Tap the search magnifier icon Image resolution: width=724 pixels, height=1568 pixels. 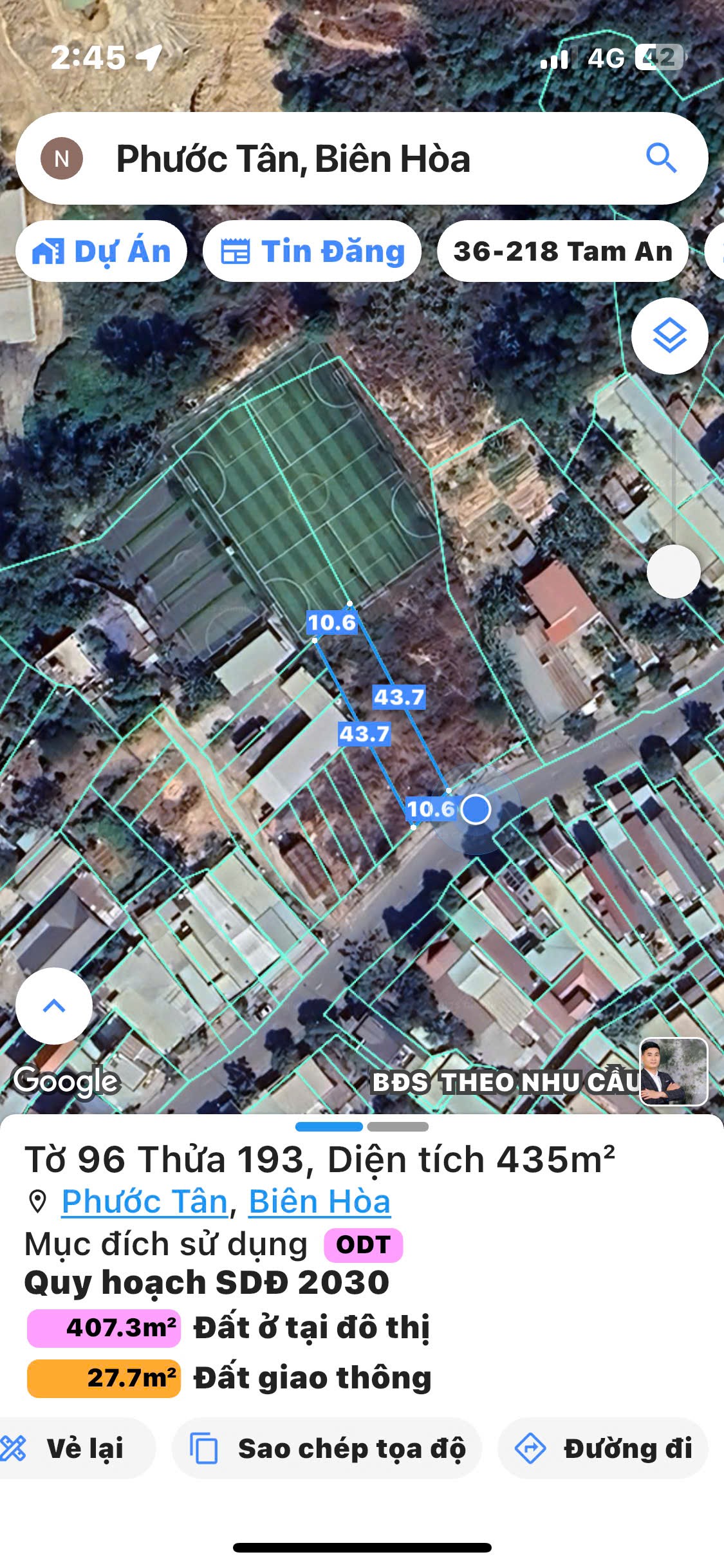pos(661,158)
